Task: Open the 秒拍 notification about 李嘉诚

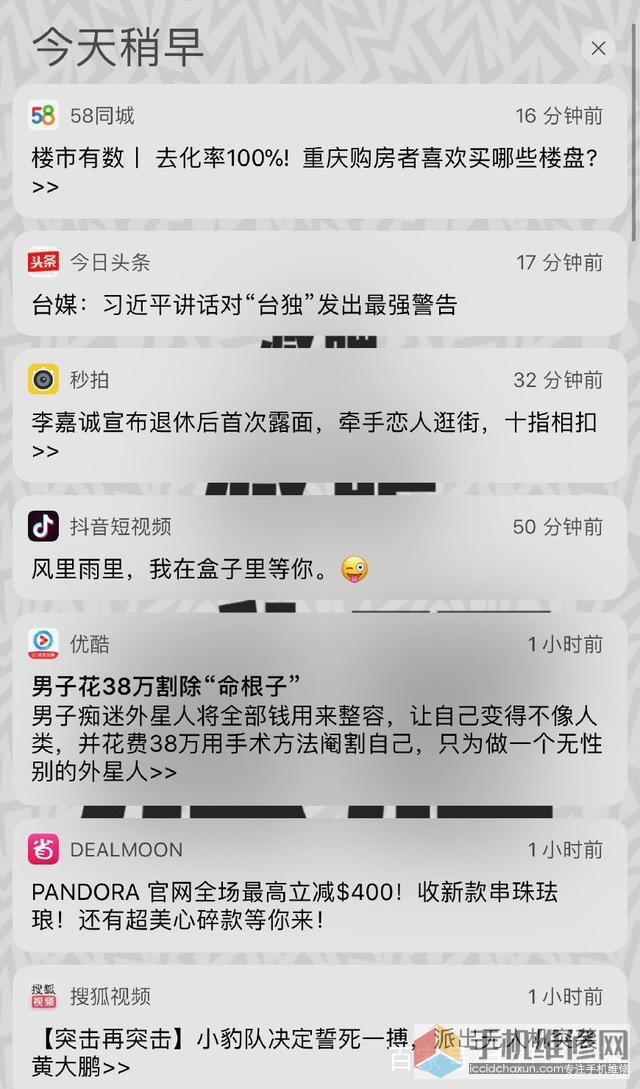Action: coord(320,415)
